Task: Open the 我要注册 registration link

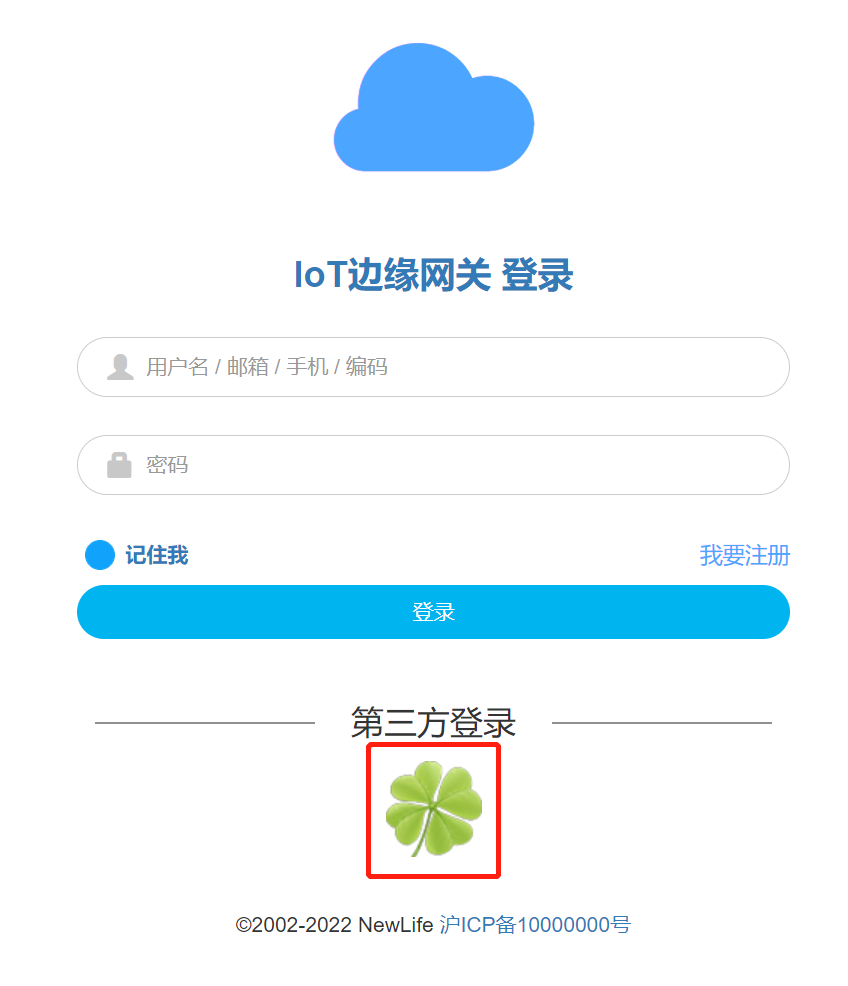Action: click(744, 555)
